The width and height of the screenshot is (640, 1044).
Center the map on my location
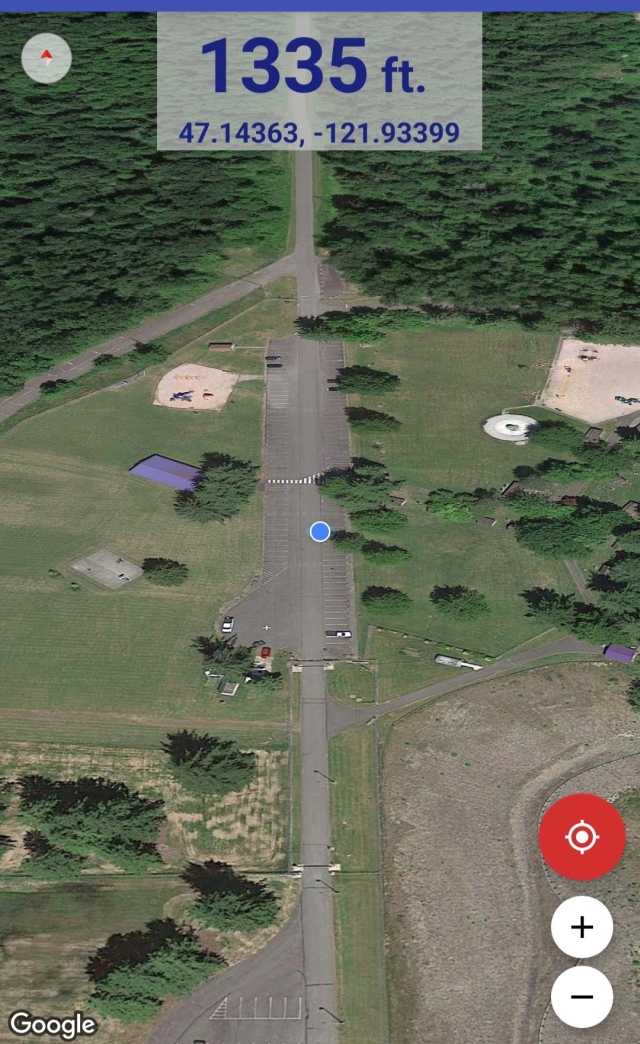click(582, 837)
